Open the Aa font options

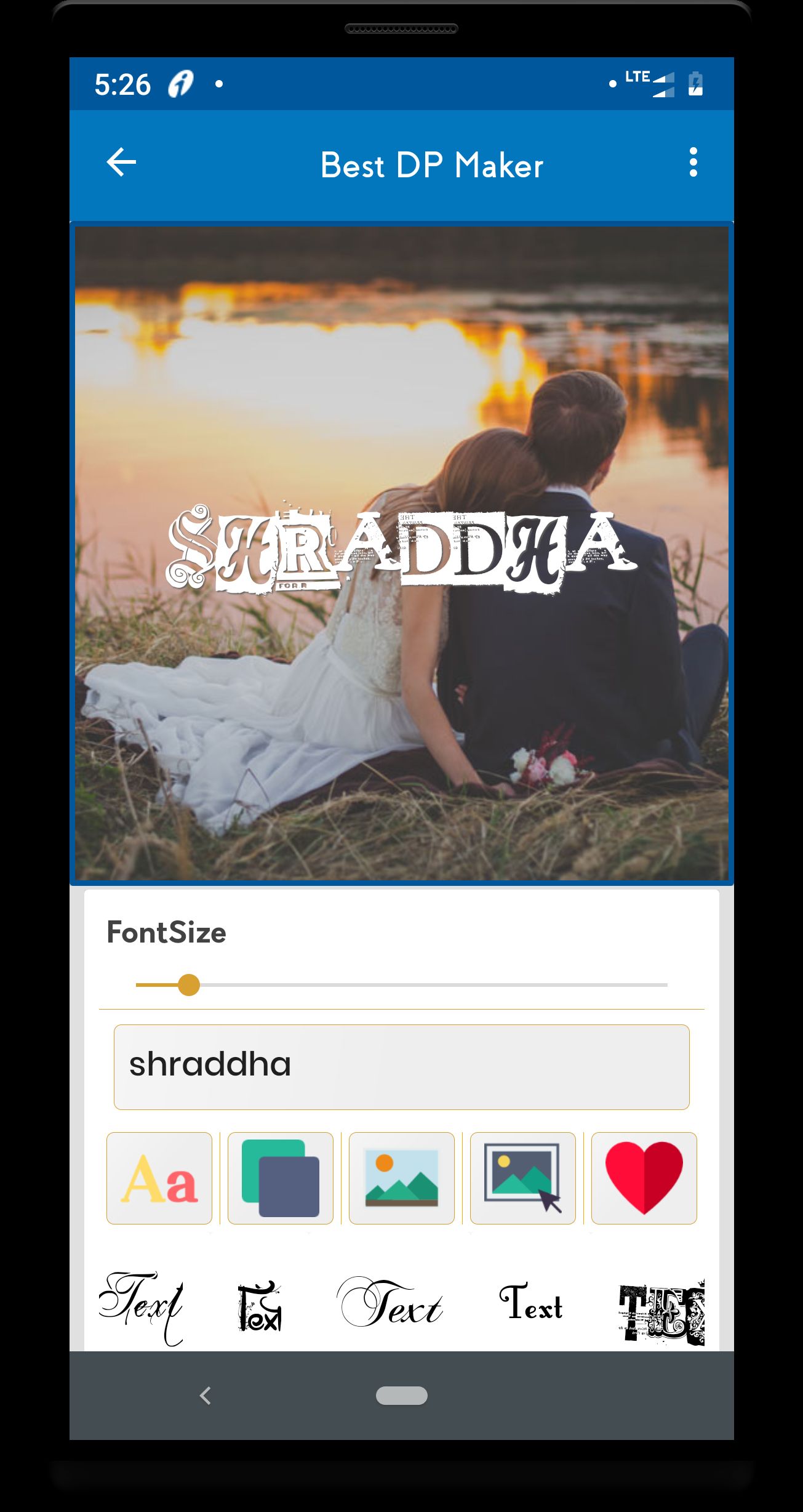[159, 1178]
